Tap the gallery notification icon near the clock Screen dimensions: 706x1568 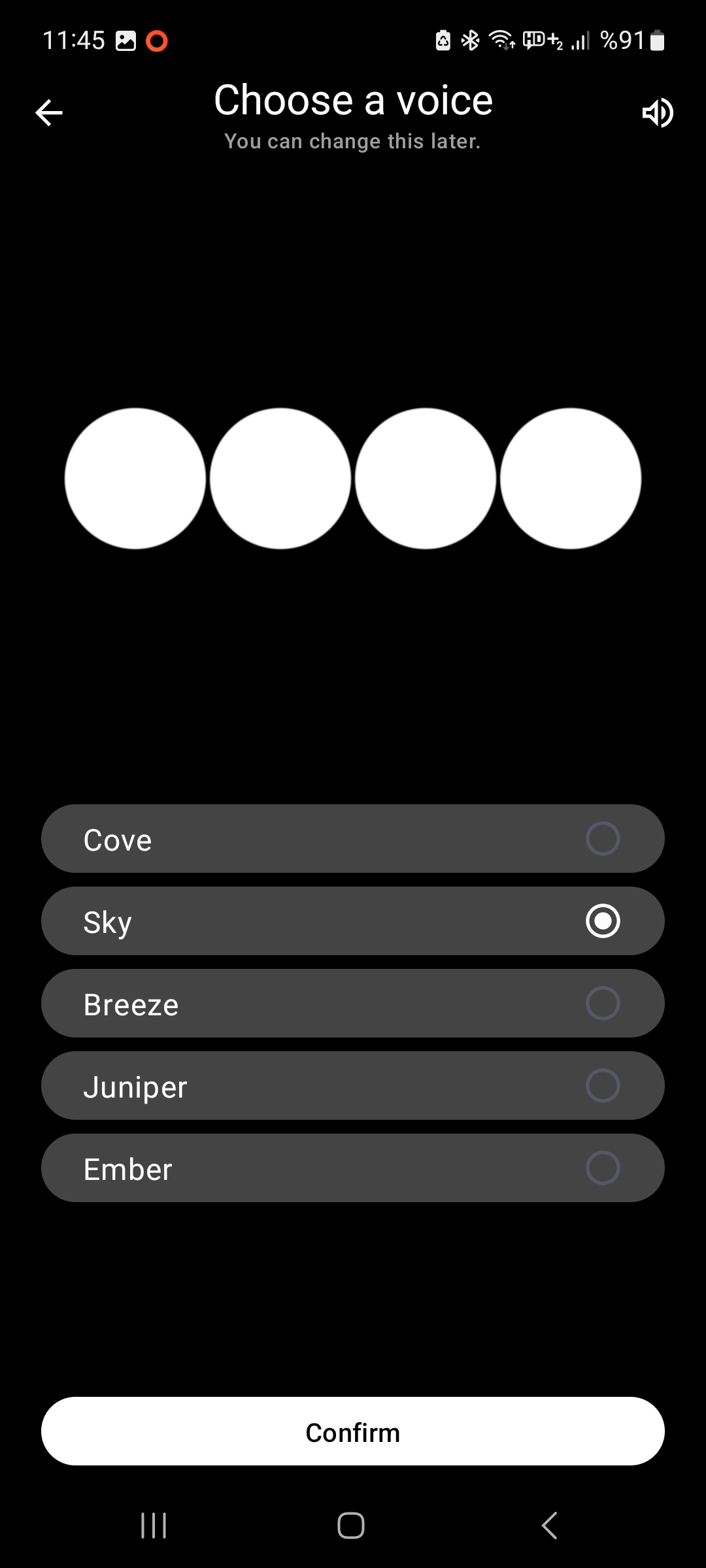(126, 41)
